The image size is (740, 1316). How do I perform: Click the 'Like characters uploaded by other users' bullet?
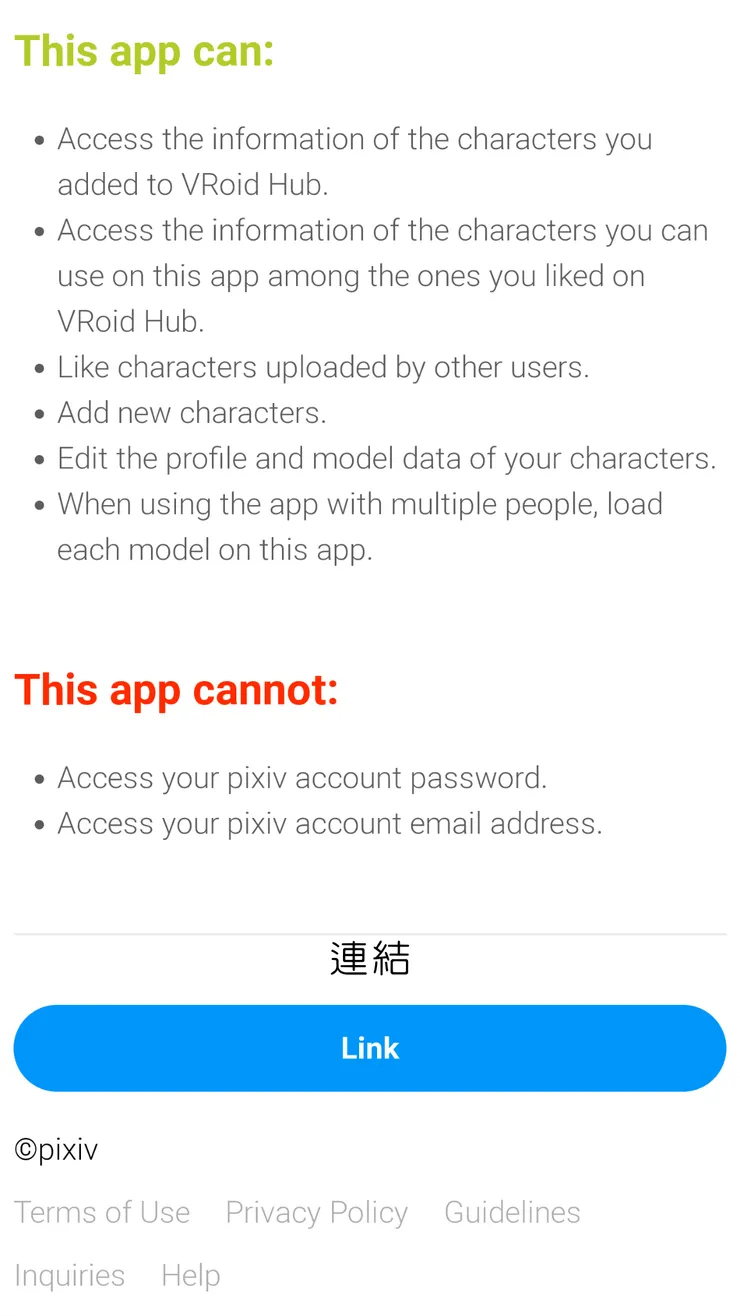(x=324, y=367)
